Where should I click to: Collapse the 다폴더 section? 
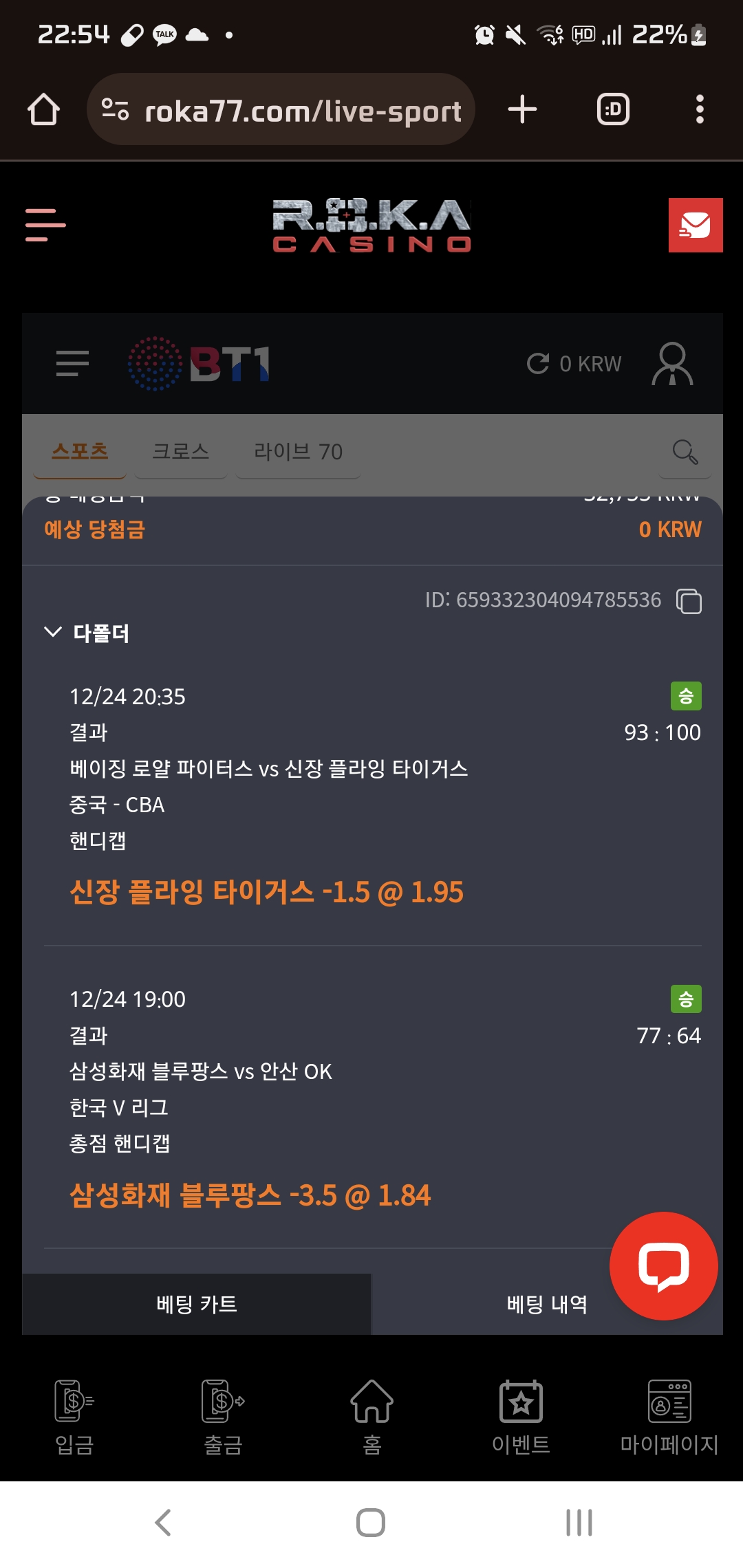[52, 632]
